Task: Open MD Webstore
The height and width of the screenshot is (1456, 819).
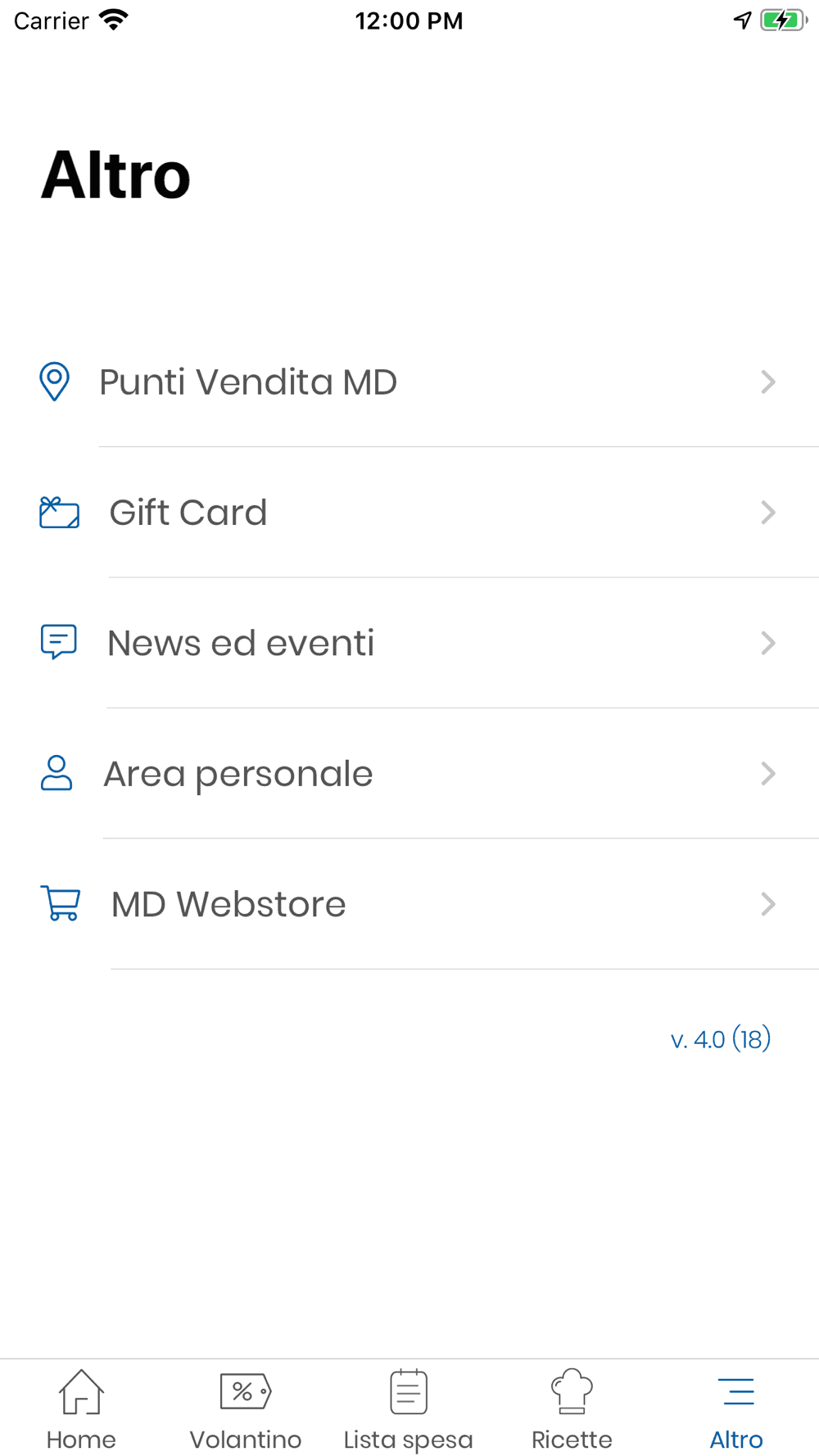Action: pos(409,904)
